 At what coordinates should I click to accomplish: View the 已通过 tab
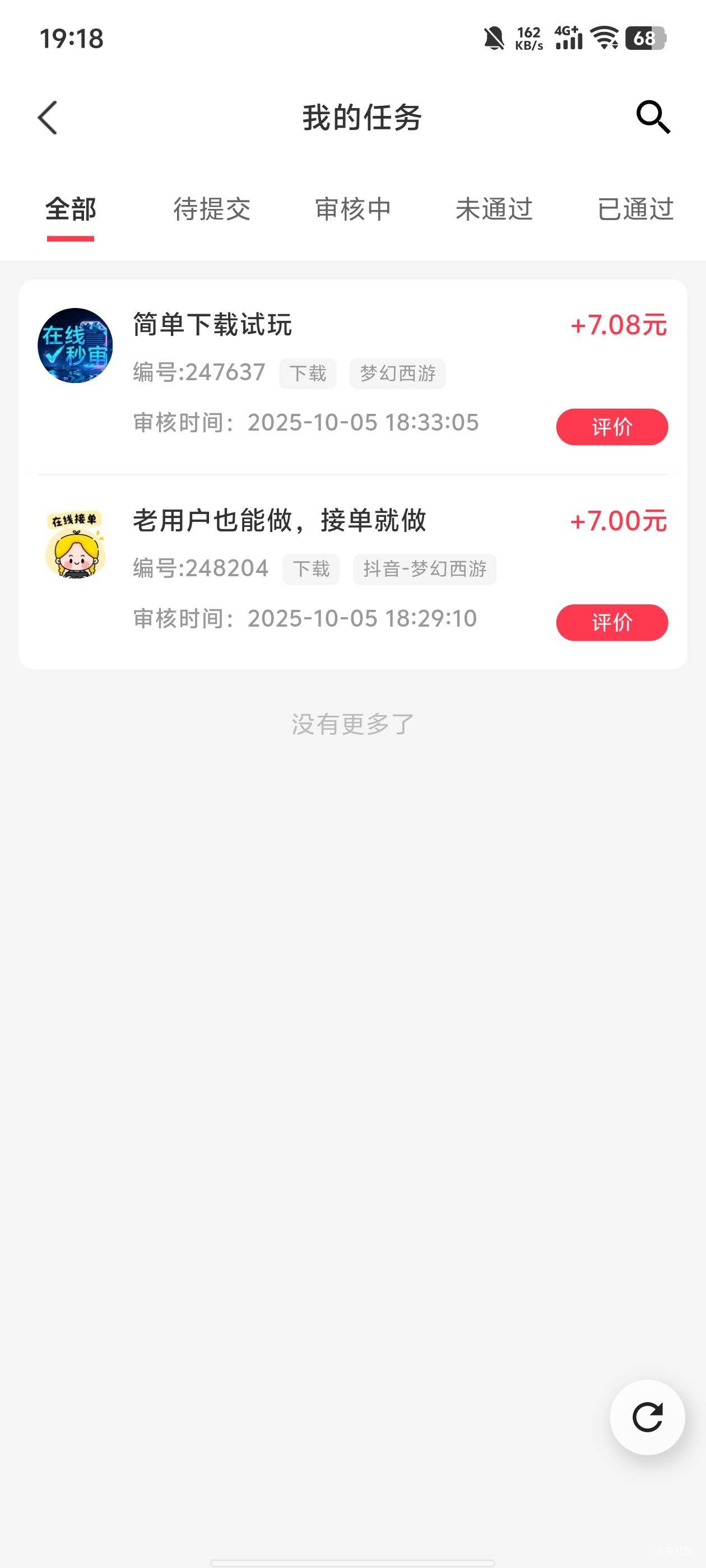tap(635, 209)
